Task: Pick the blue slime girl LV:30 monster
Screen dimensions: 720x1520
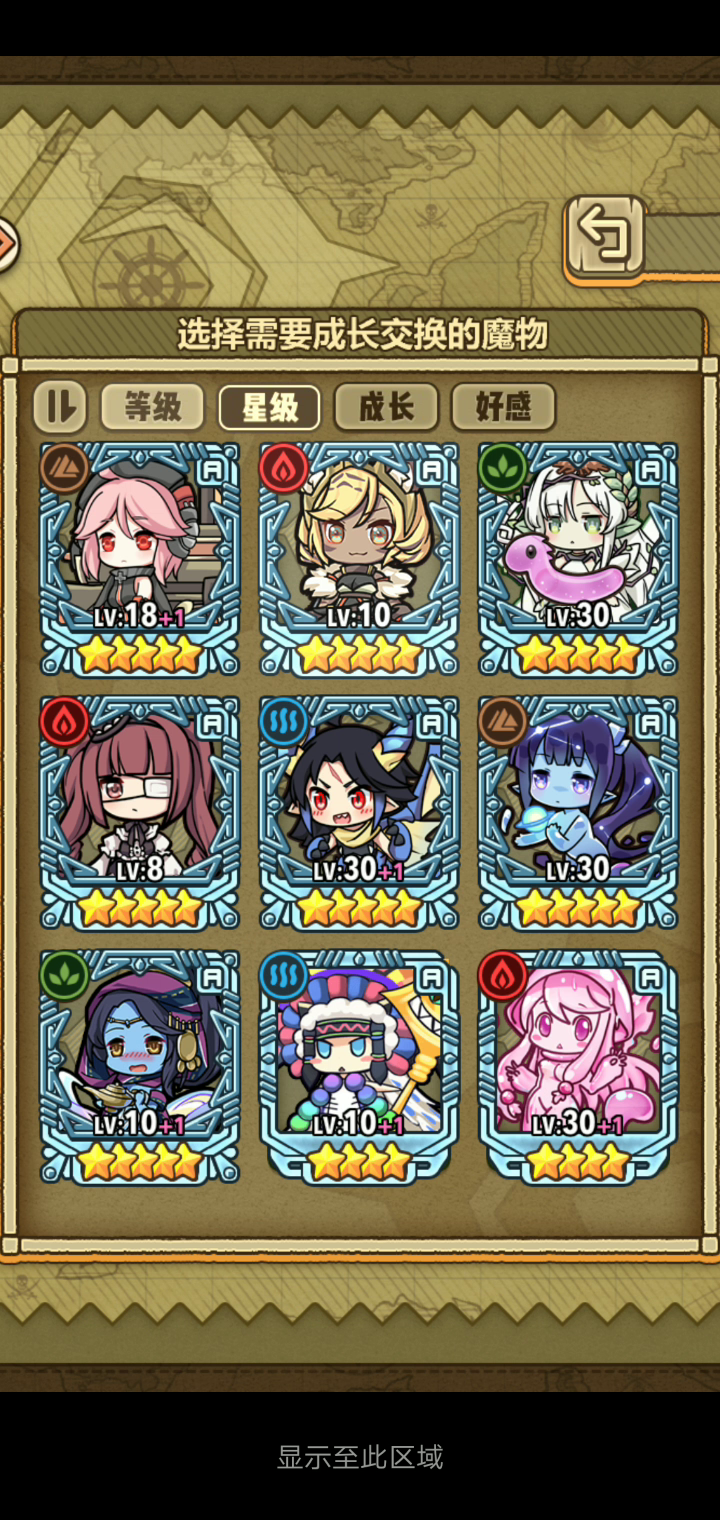Action: [x=578, y=812]
